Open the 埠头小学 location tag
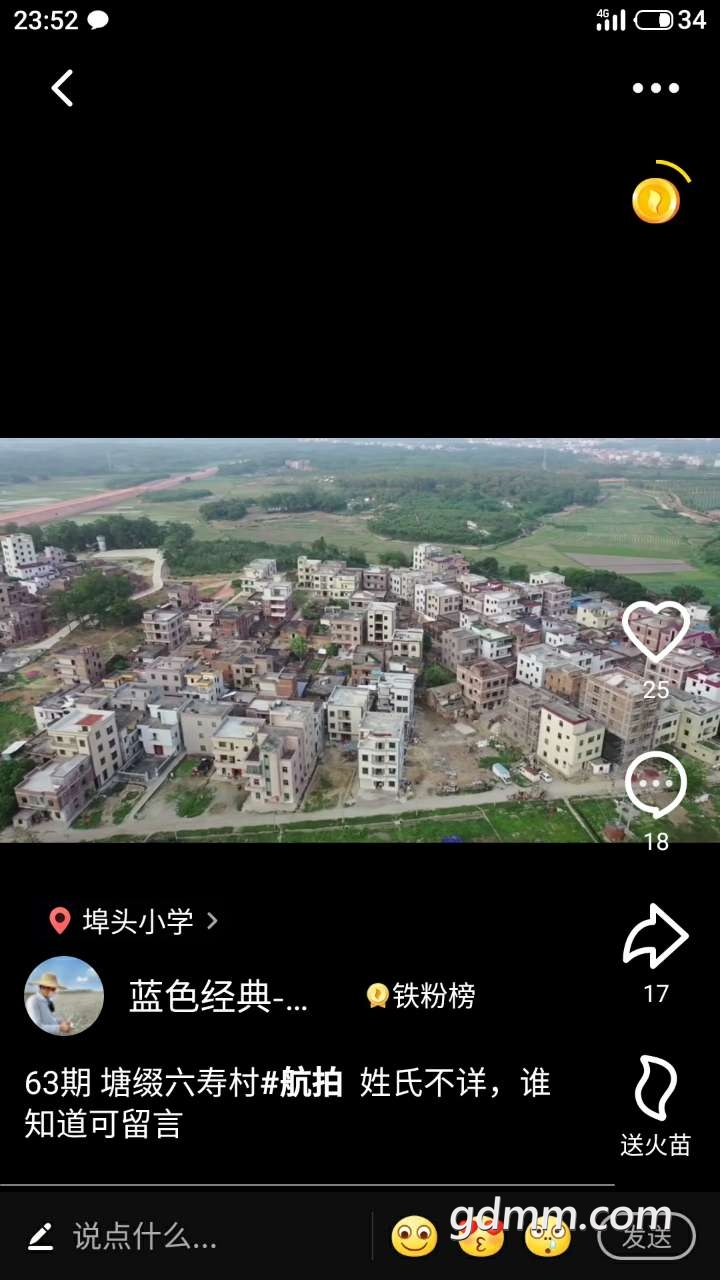Screen dimensions: 720x1280 (136, 921)
